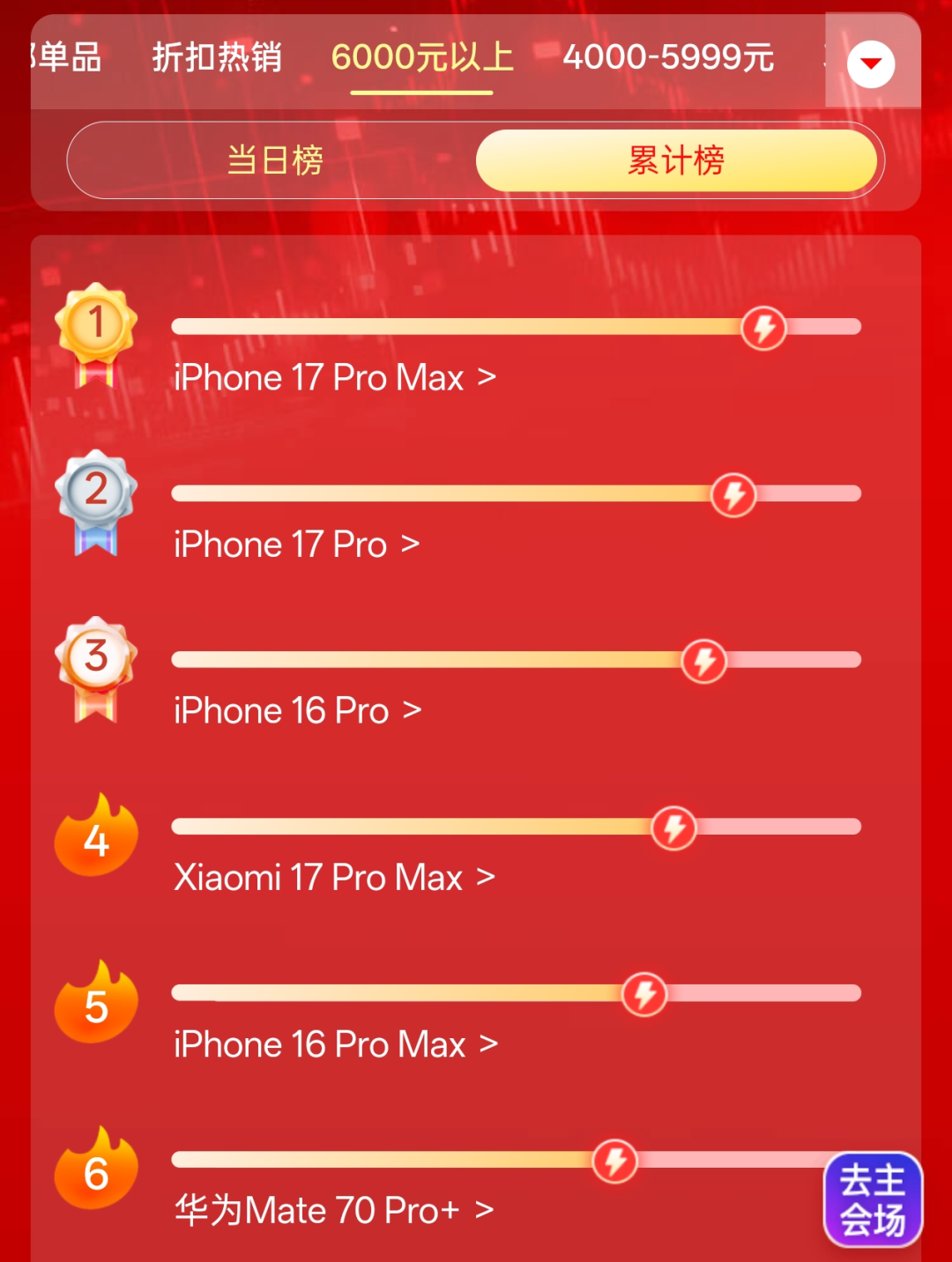Switch to the partially hidden 单品 tab

pos(68,58)
